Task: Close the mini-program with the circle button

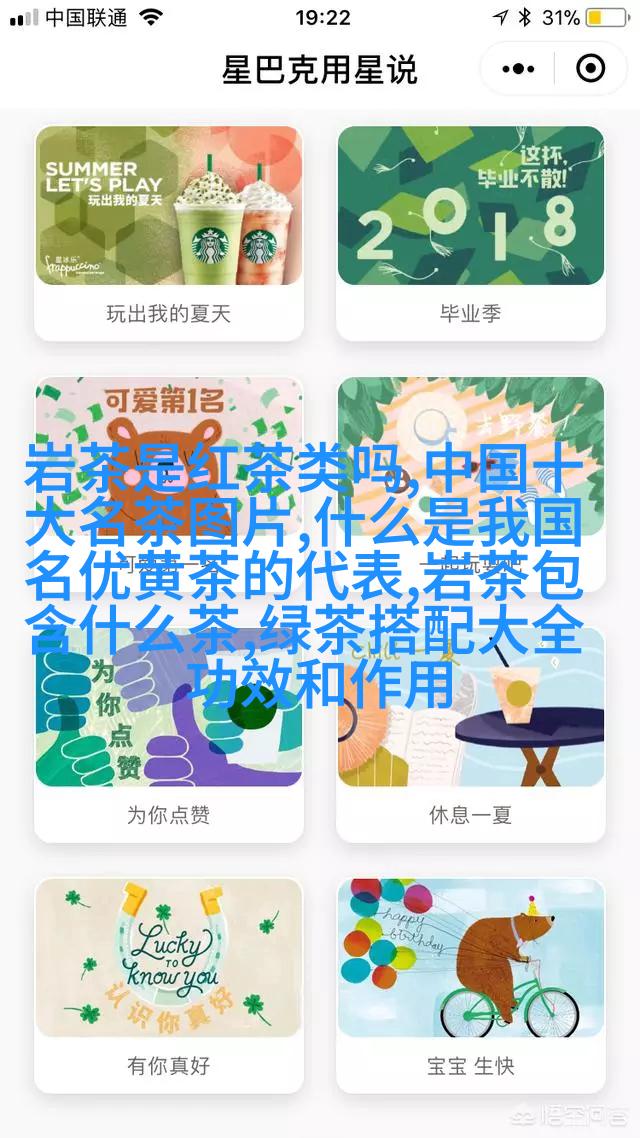Action: tap(591, 69)
